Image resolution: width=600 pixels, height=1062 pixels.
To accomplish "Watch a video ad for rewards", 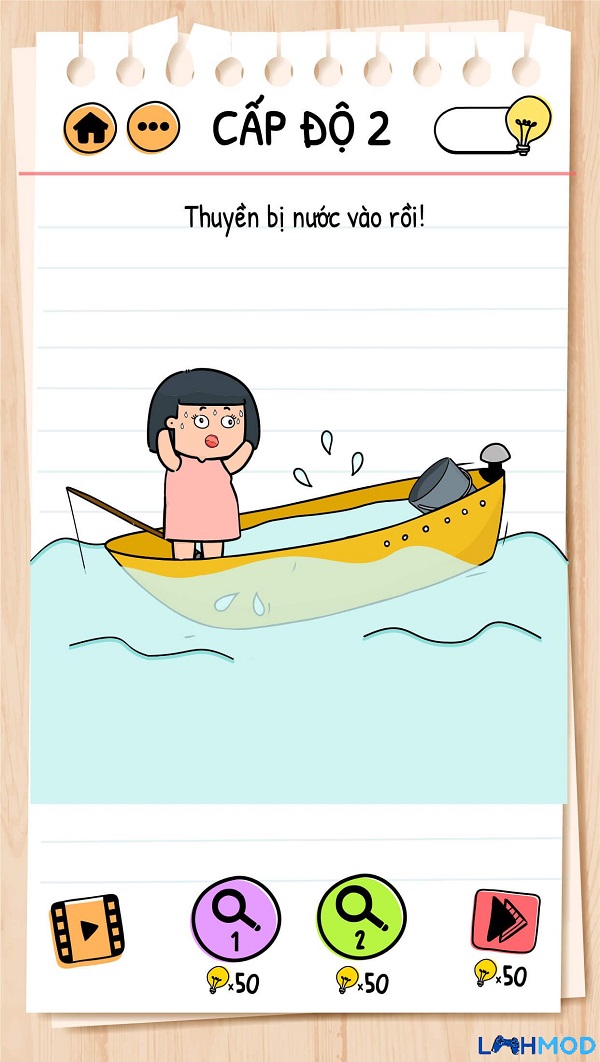I will 87,929.
